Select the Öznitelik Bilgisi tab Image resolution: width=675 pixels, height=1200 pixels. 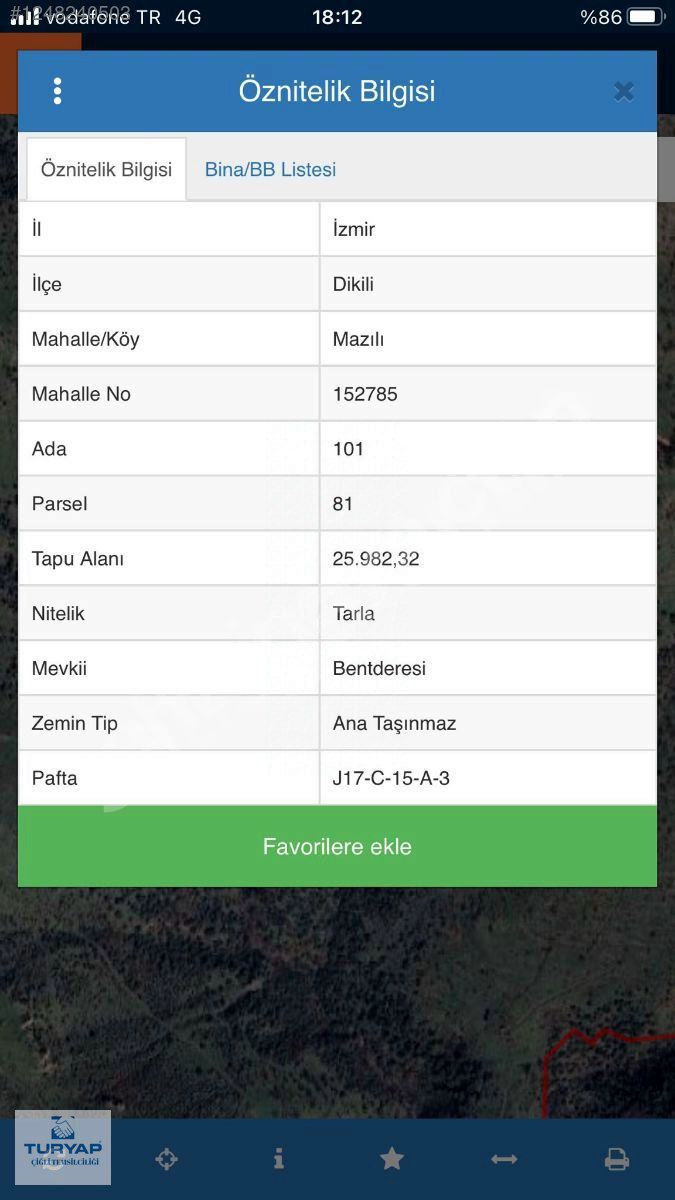point(106,169)
